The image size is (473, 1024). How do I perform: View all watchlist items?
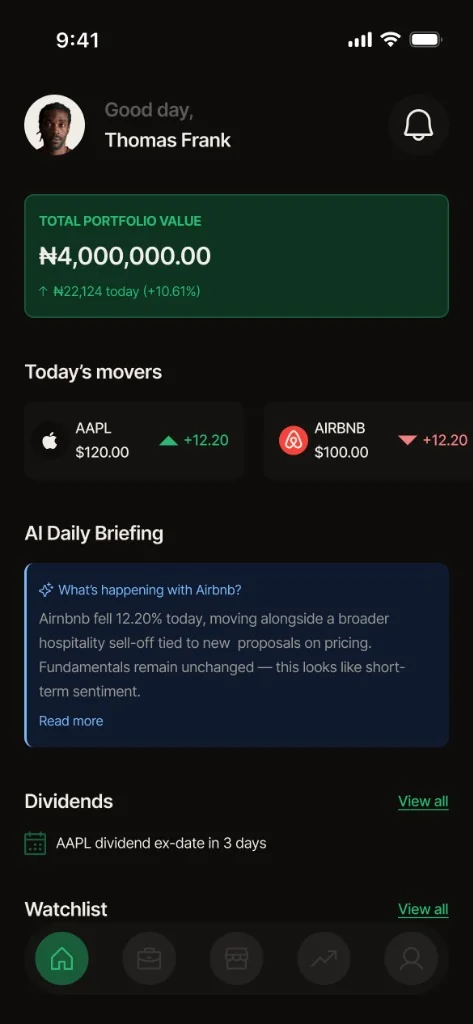pyautogui.click(x=423, y=909)
